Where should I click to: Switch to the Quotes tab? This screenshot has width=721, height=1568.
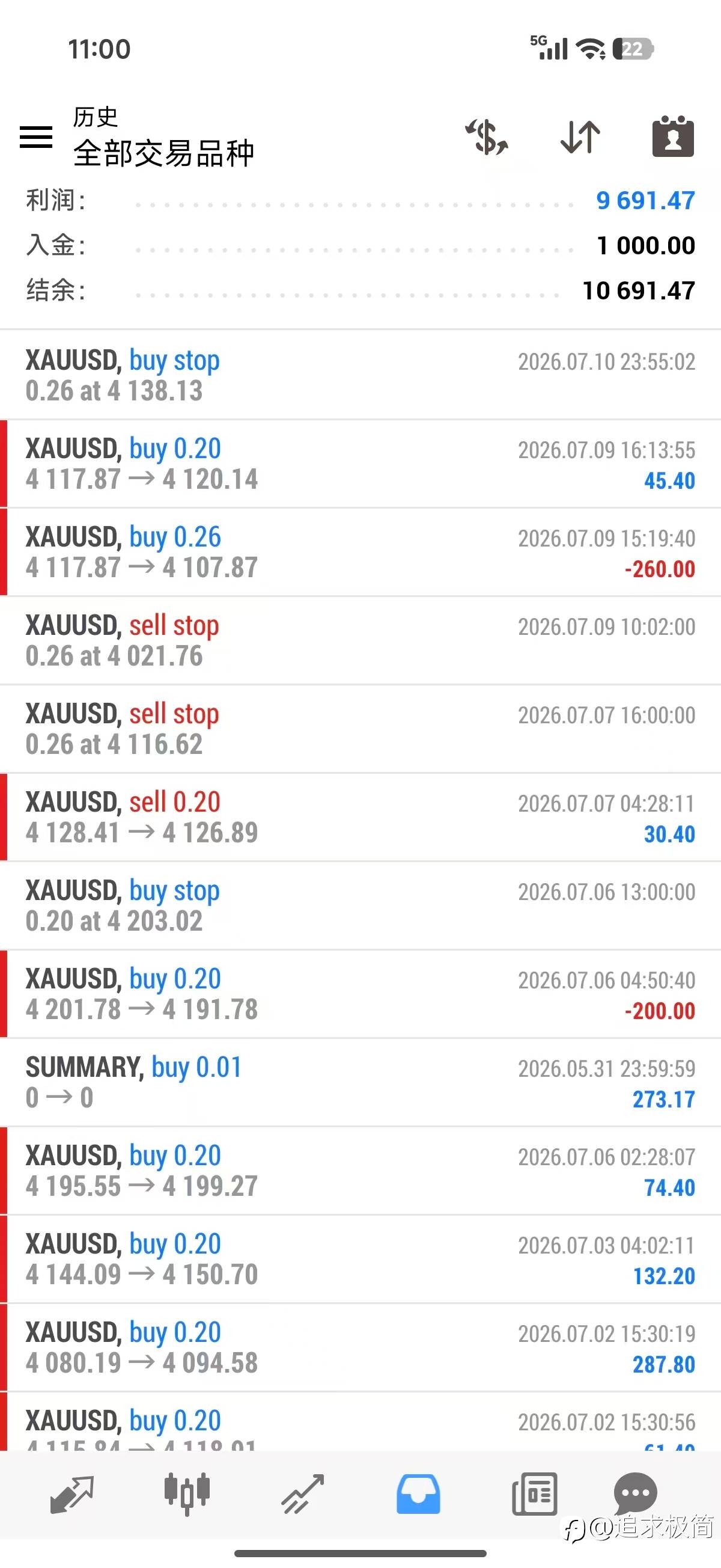click(x=71, y=1493)
